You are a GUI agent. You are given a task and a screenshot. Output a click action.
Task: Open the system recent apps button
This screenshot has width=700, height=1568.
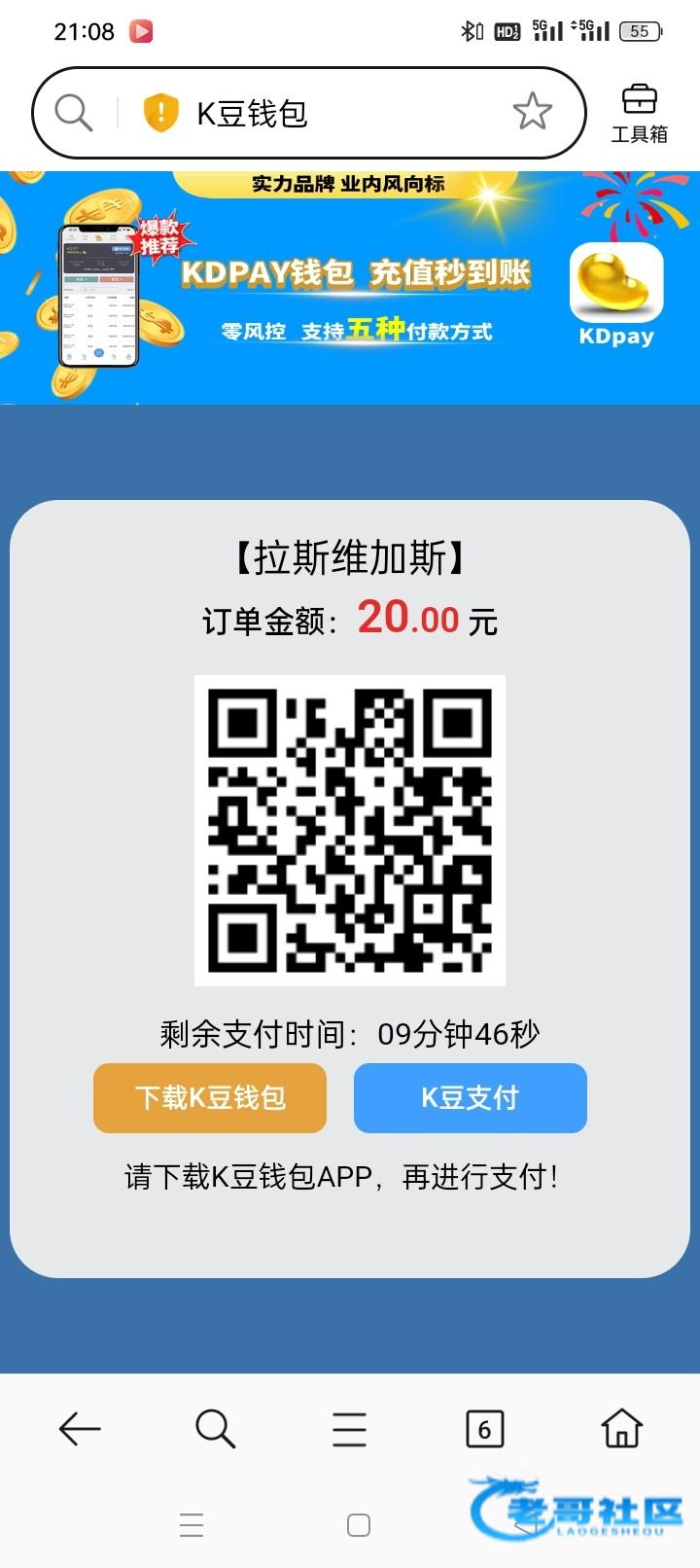point(192,1524)
